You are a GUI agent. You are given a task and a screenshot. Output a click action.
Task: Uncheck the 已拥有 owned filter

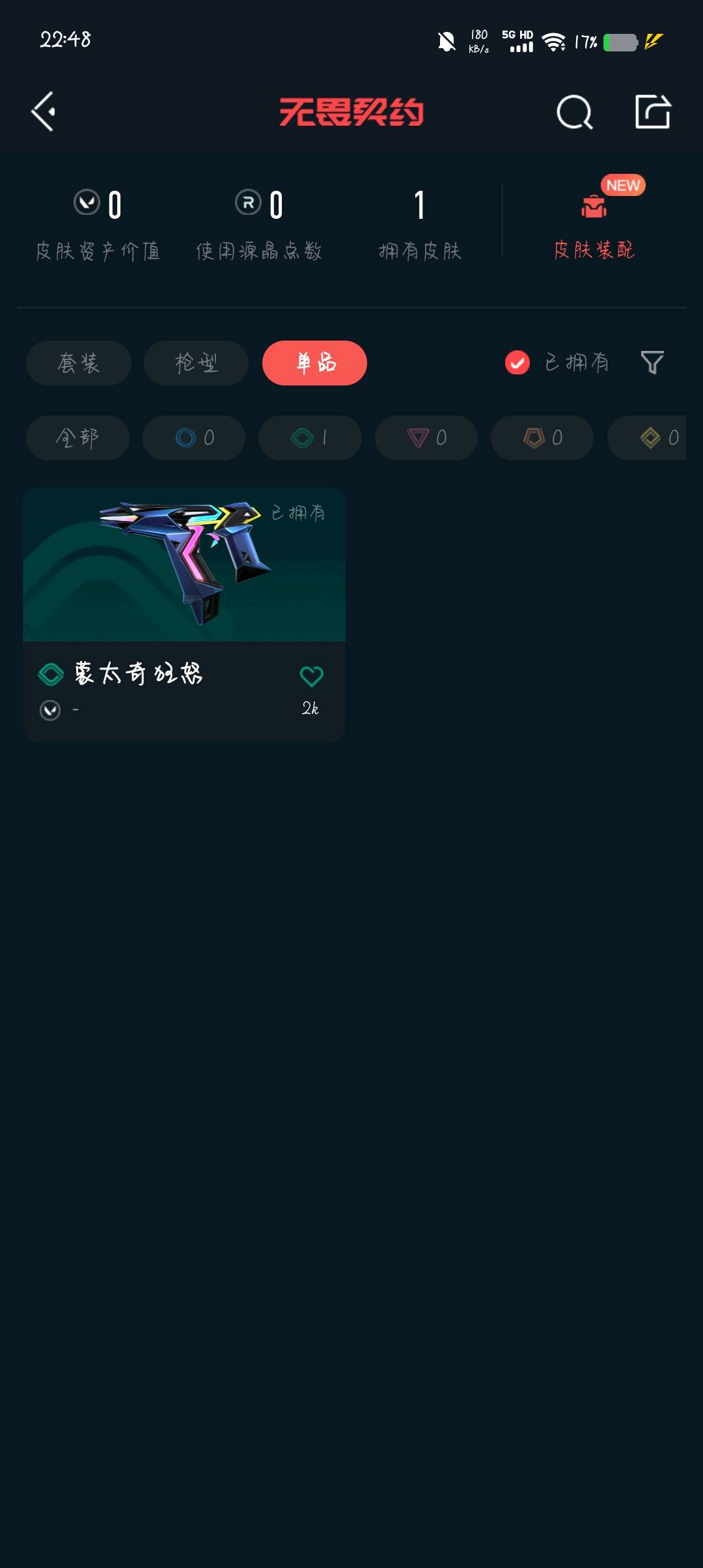tap(517, 363)
